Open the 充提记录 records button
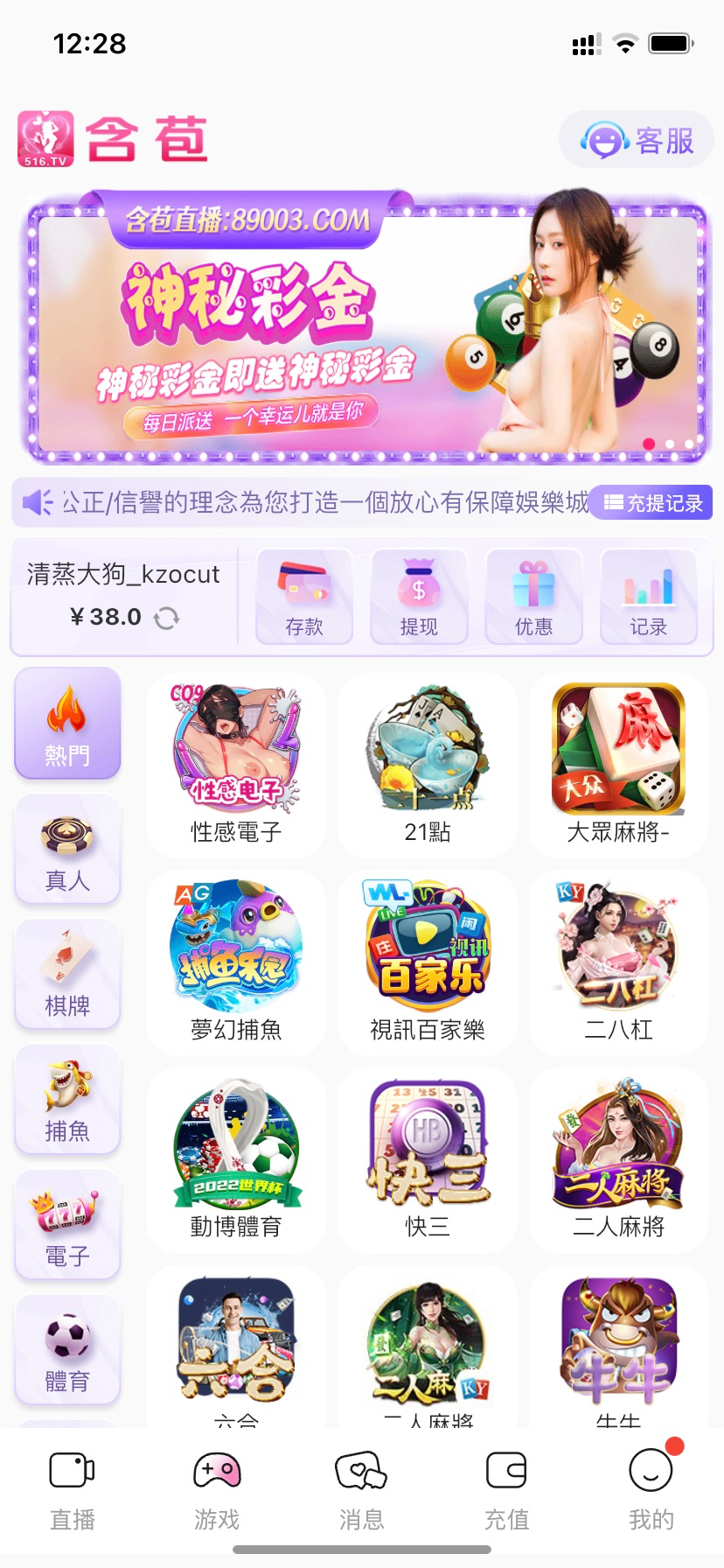The image size is (724, 1568). click(652, 503)
